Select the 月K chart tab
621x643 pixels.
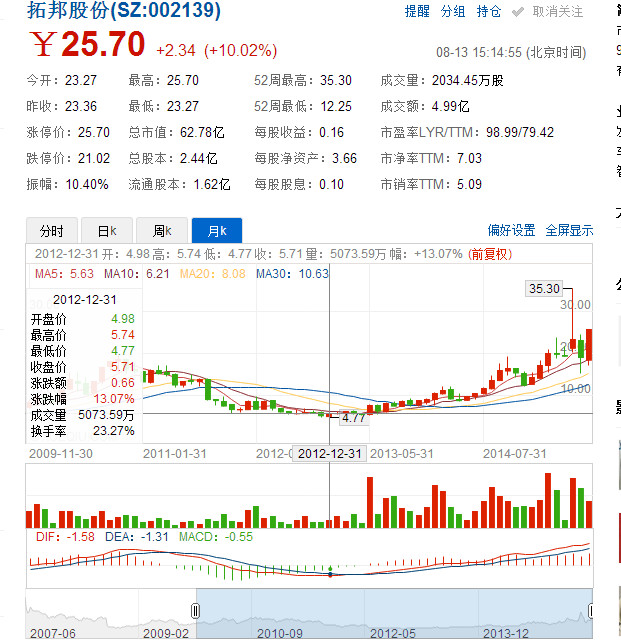[216, 230]
